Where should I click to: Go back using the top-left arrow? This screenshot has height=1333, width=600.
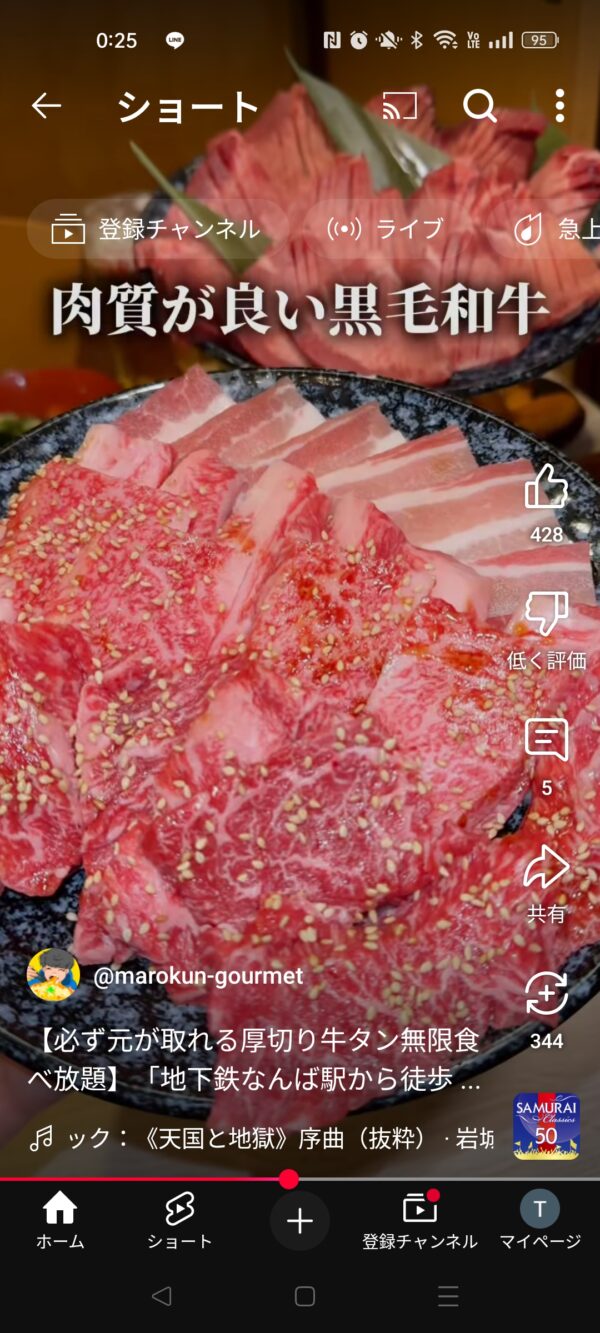click(46, 105)
